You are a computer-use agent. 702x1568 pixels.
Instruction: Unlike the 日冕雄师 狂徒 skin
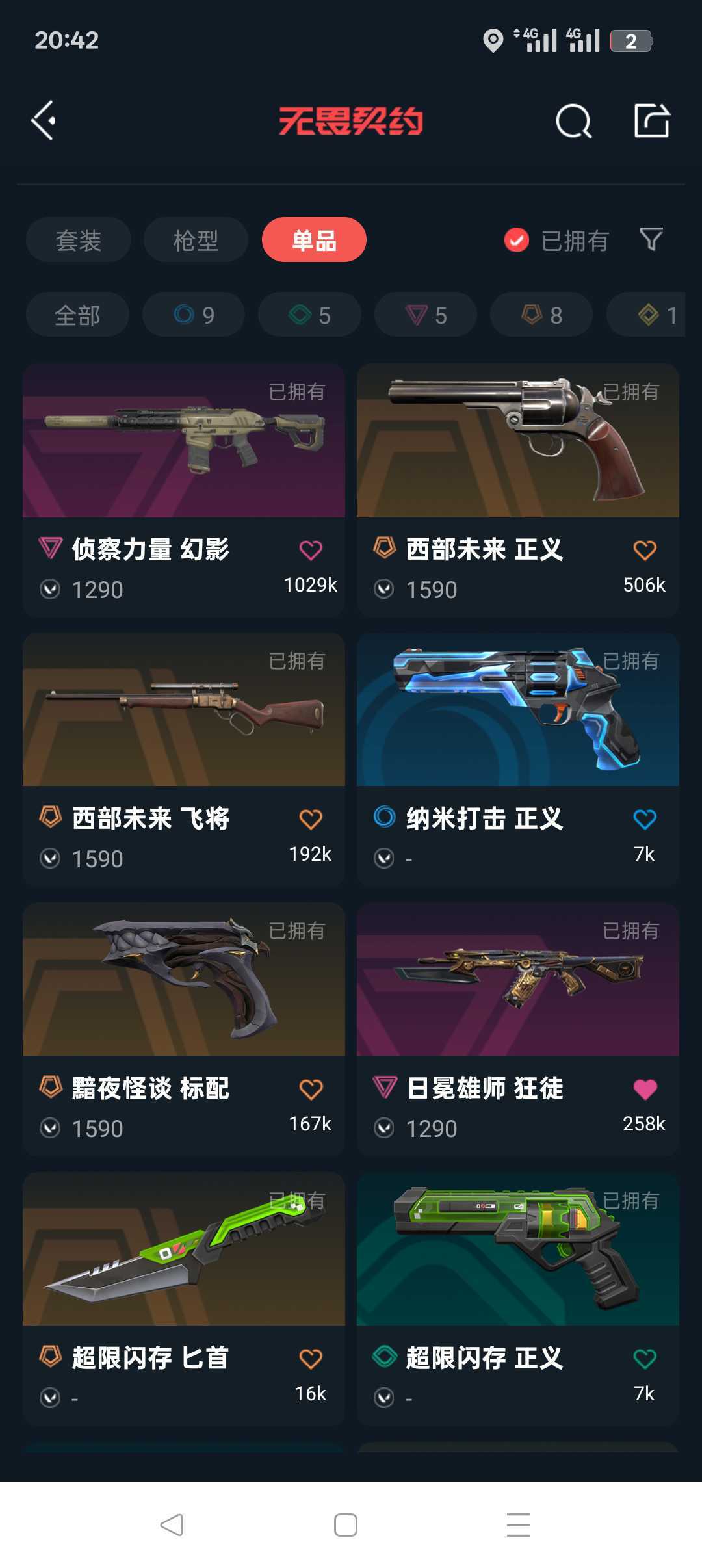pos(645,1089)
